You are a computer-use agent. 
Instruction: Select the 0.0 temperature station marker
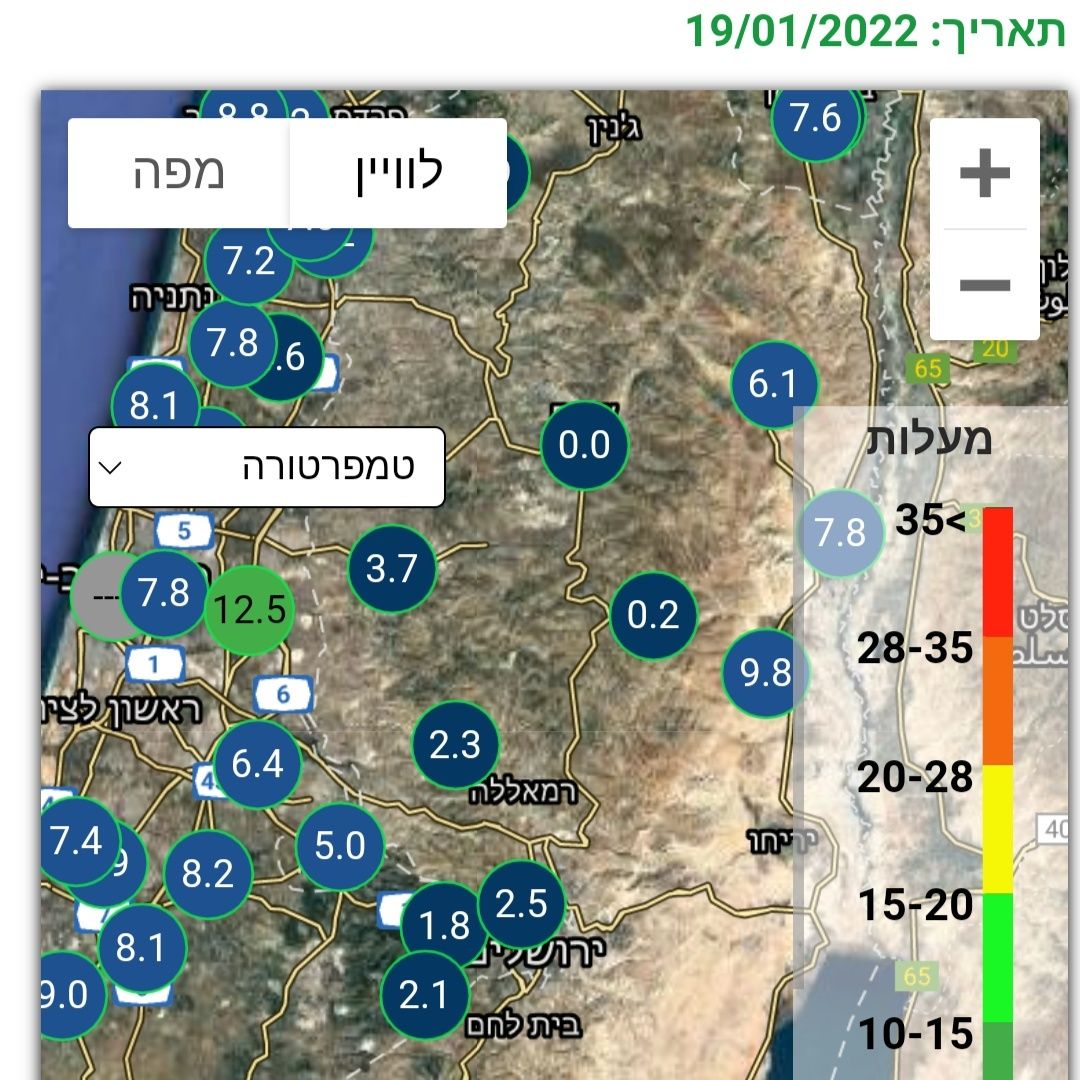click(x=584, y=445)
